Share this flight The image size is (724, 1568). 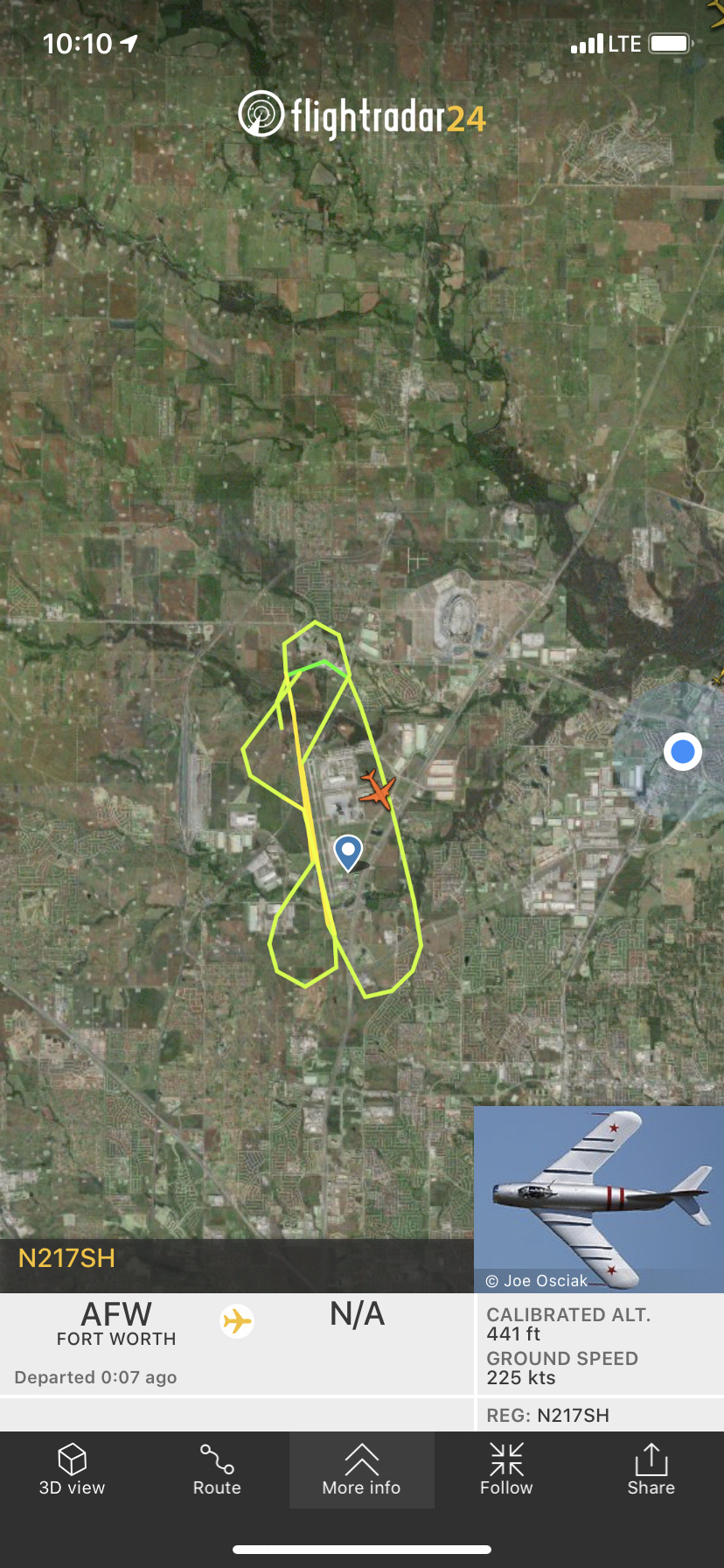click(x=651, y=1470)
